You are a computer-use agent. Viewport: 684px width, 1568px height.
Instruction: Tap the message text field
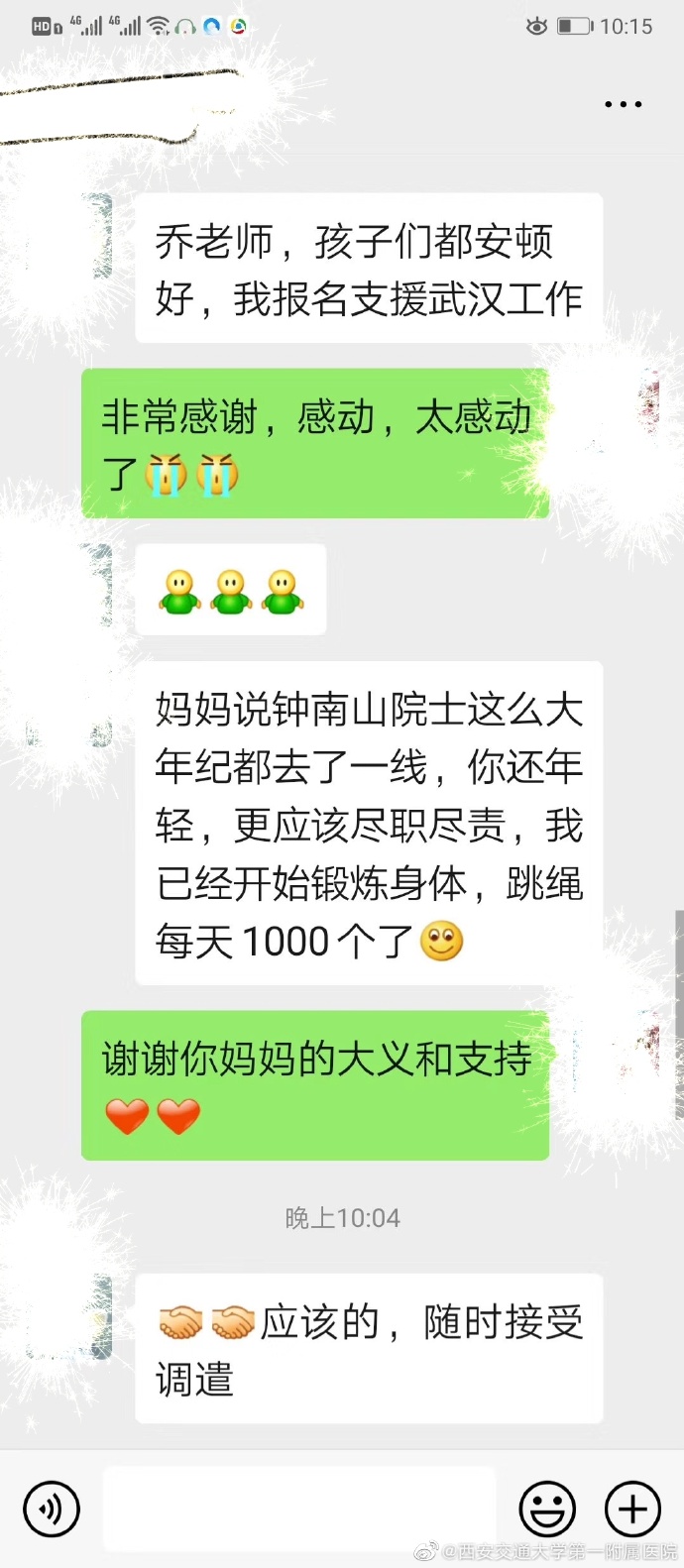(x=299, y=1509)
